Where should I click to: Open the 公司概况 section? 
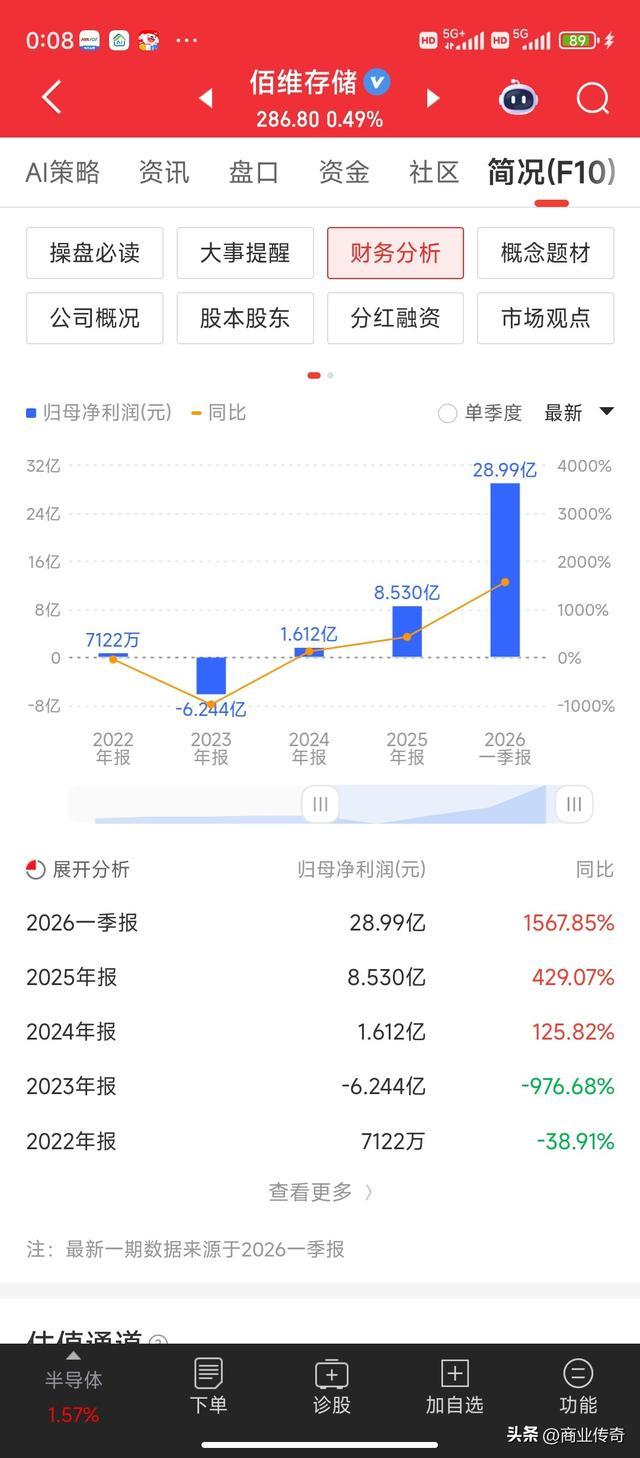95,318
